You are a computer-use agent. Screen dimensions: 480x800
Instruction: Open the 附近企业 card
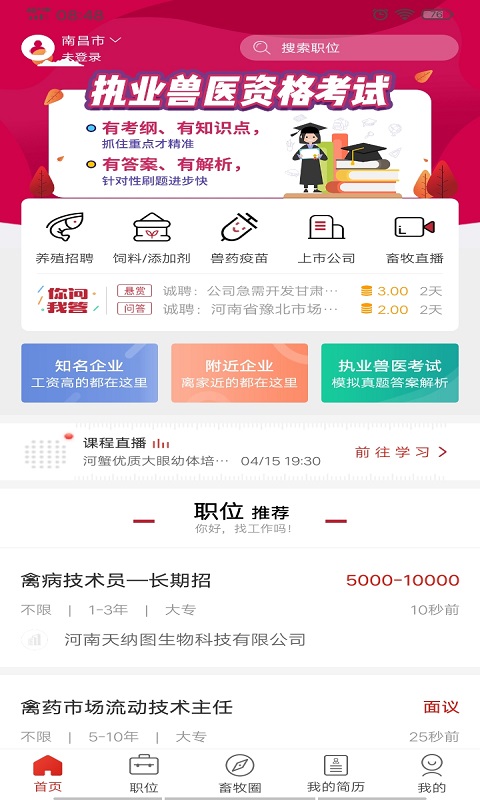(x=239, y=373)
